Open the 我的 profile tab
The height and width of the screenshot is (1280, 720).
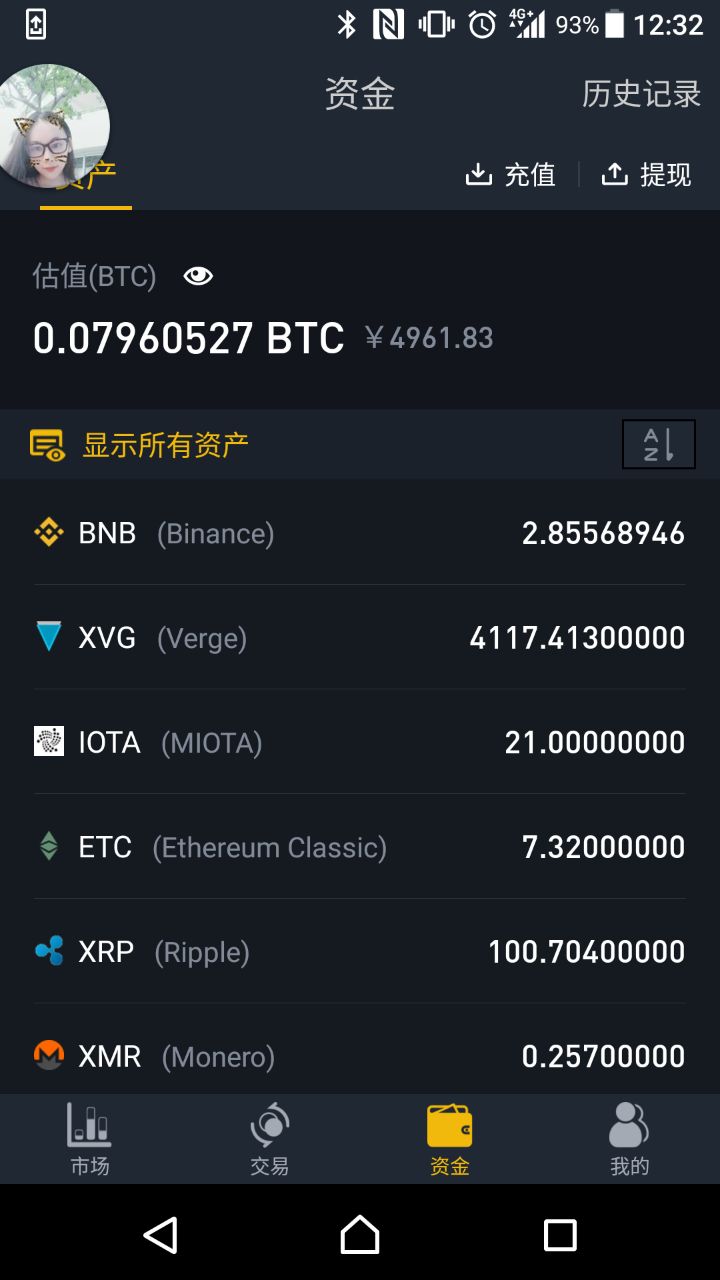click(x=629, y=1139)
